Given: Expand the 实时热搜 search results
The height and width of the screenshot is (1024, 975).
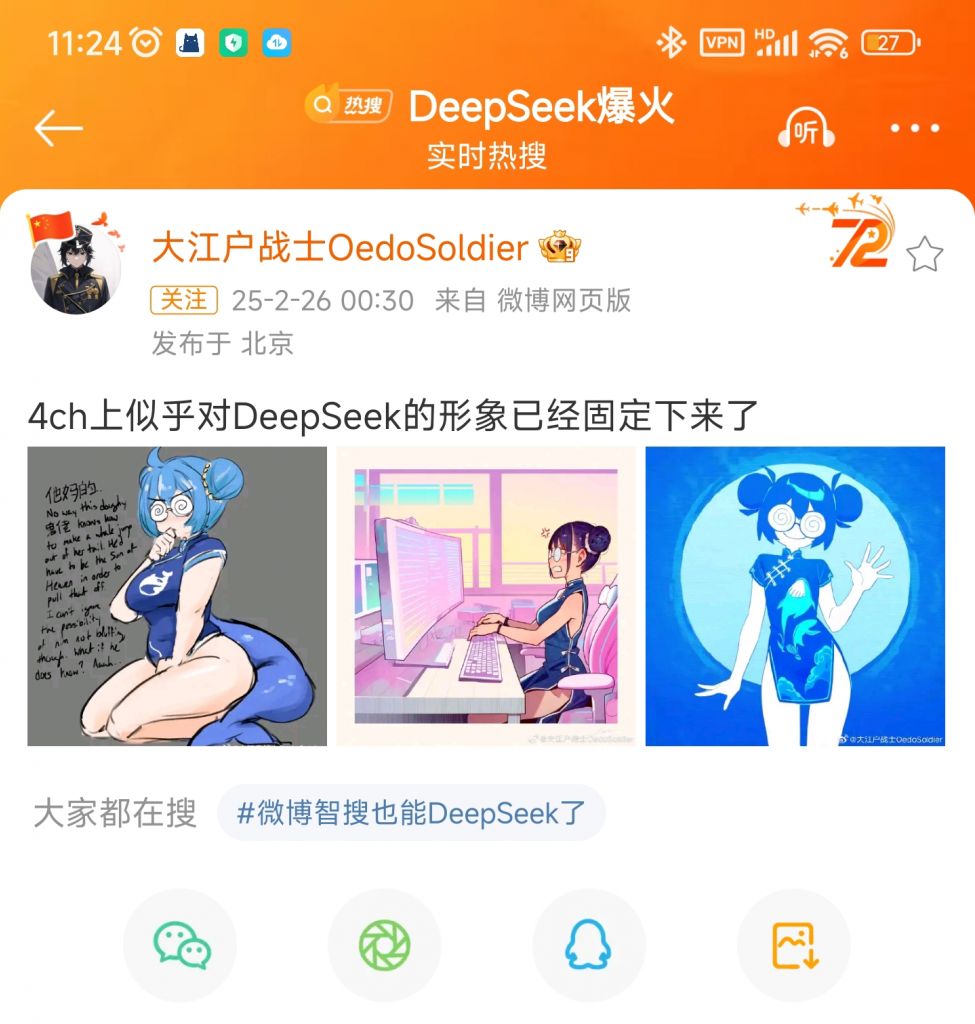Looking at the screenshot, I should click(x=487, y=158).
